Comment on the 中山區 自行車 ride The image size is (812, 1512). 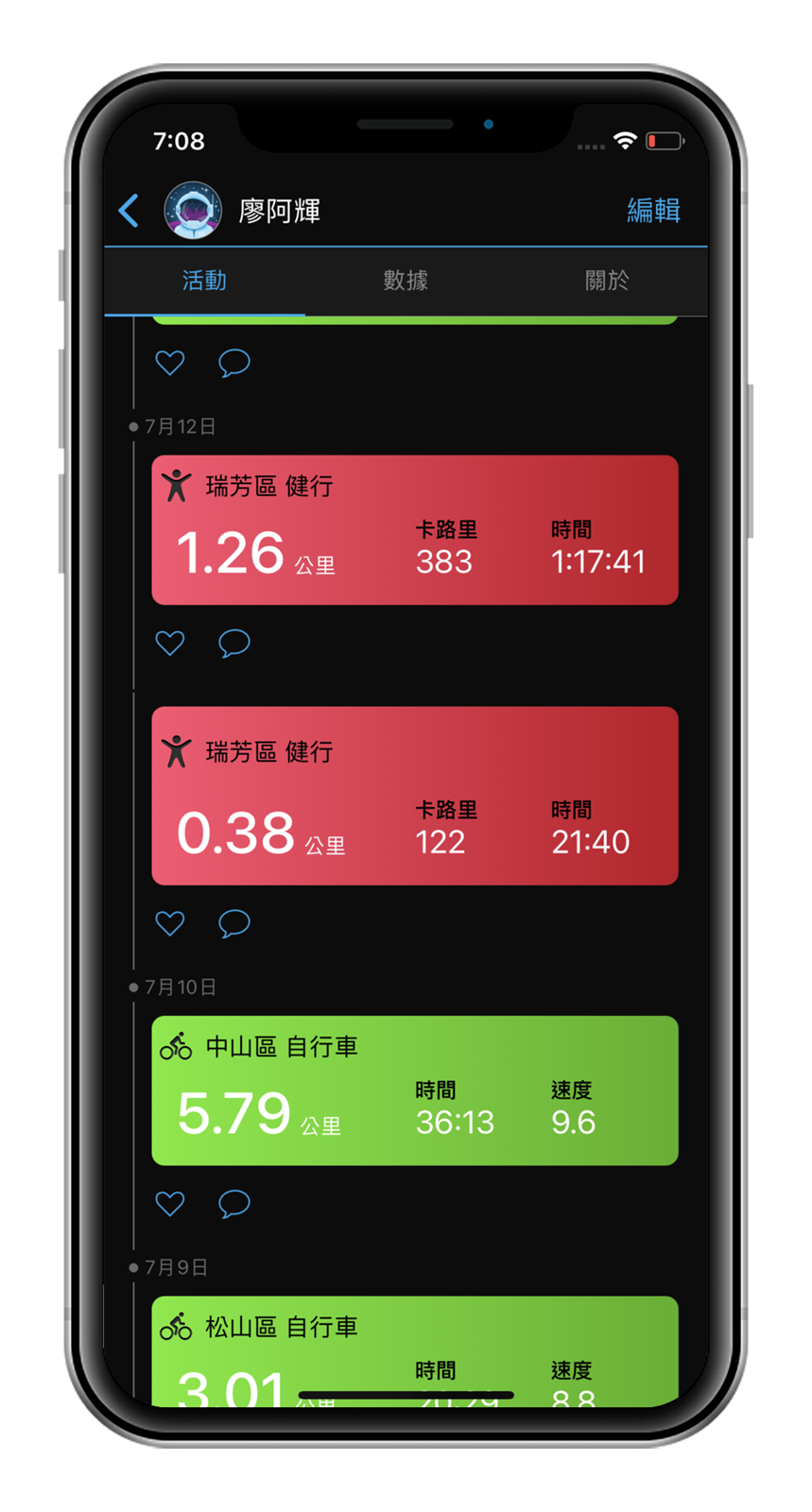click(x=233, y=1203)
